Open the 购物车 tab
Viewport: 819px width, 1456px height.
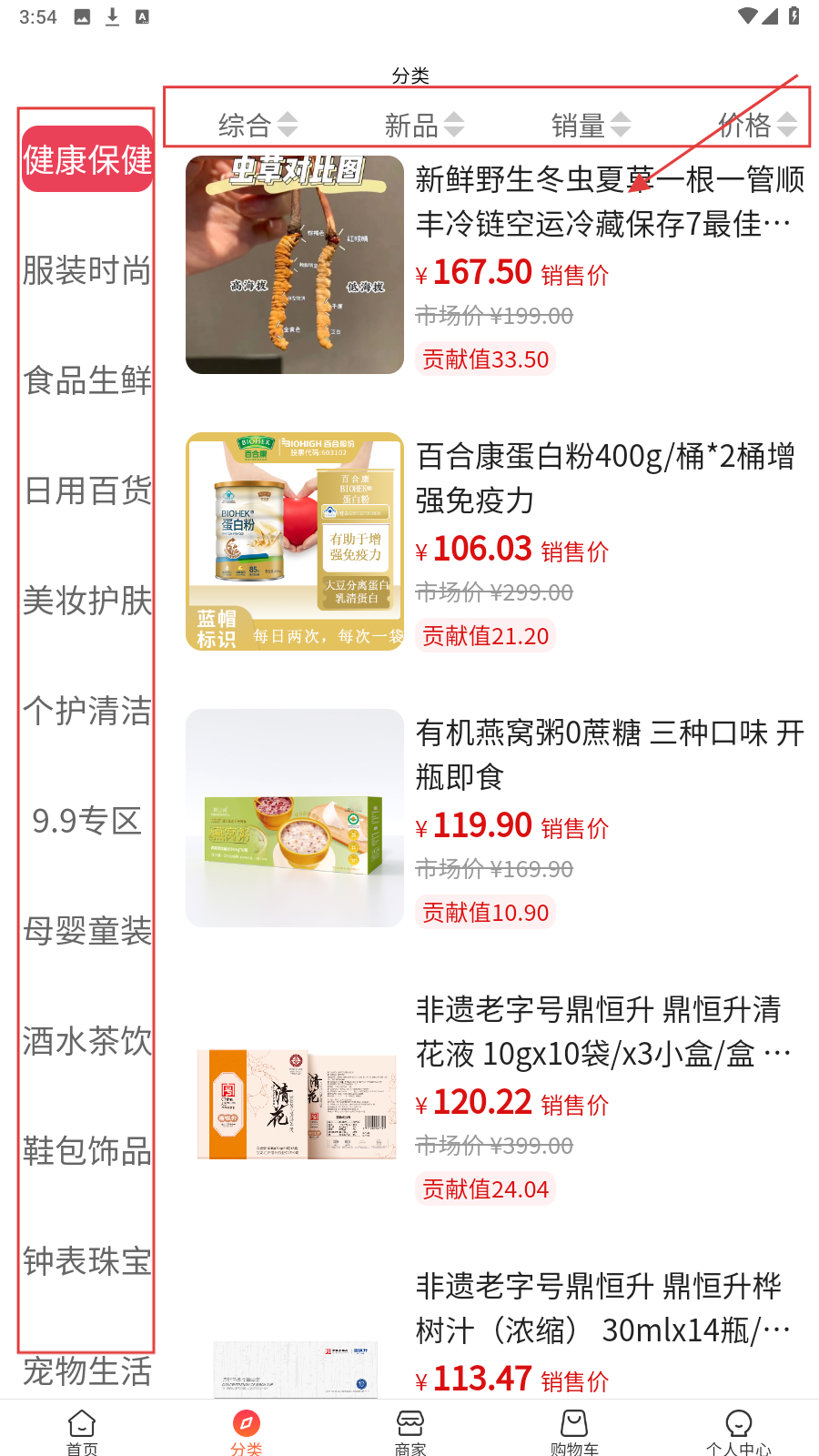pos(574,1431)
